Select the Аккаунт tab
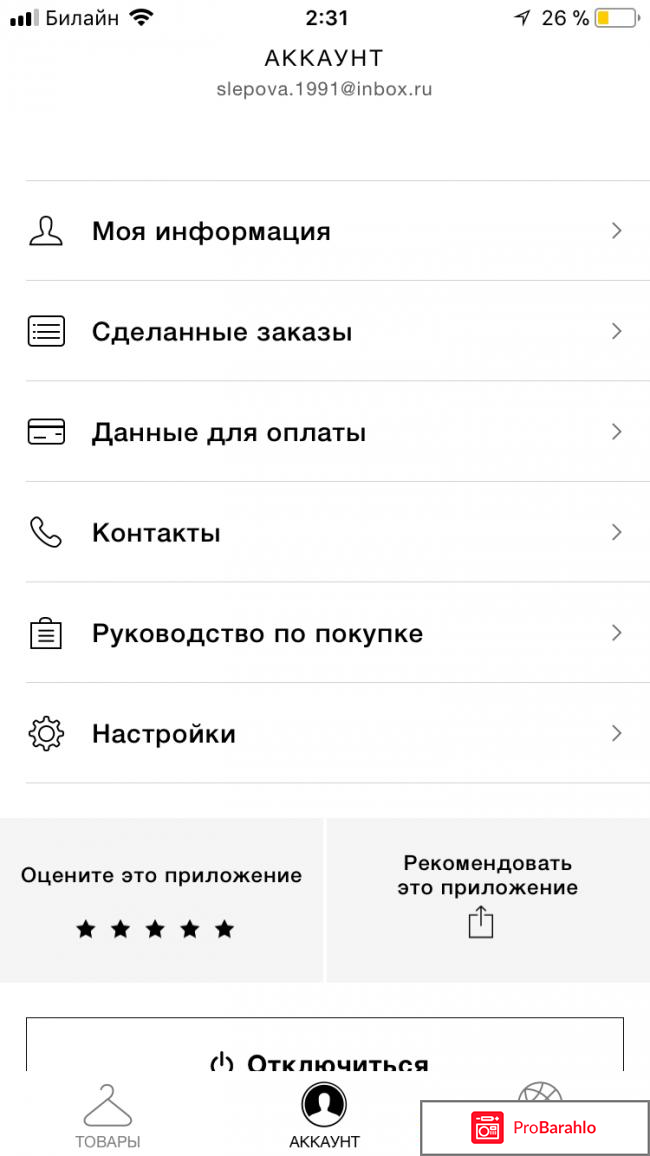The height and width of the screenshot is (1156, 650). 324,1115
